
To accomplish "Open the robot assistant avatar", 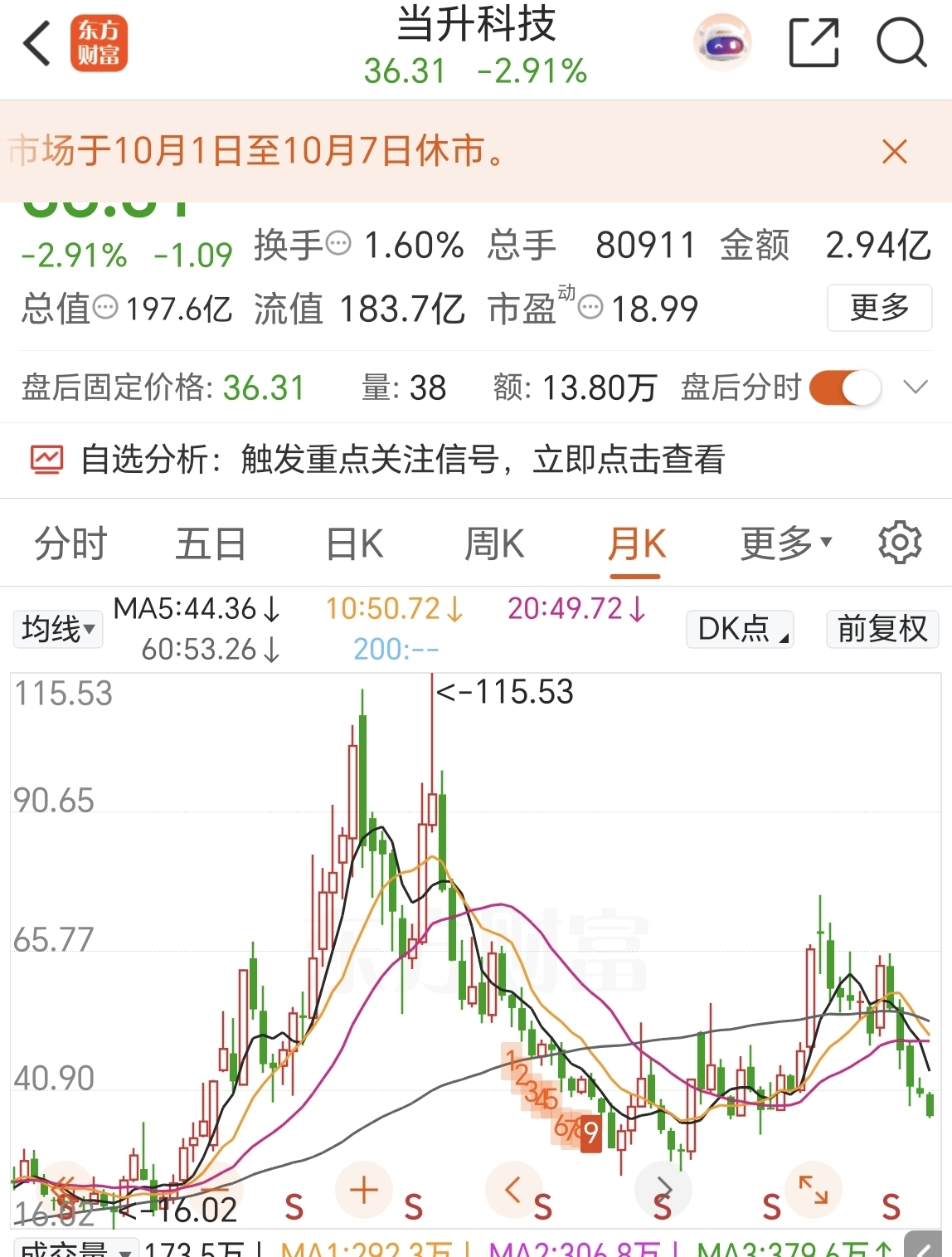I will pyautogui.click(x=722, y=41).
